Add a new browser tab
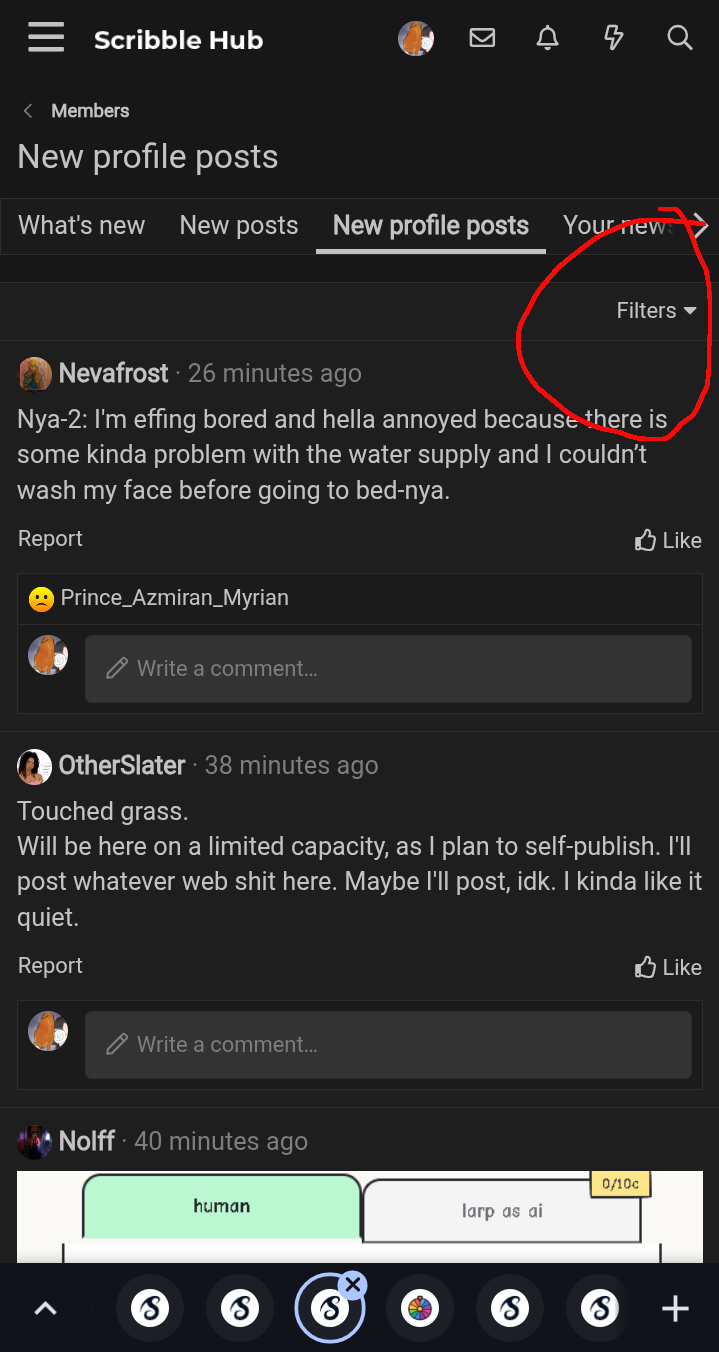719x1352 pixels. (x=676, y=1308)
